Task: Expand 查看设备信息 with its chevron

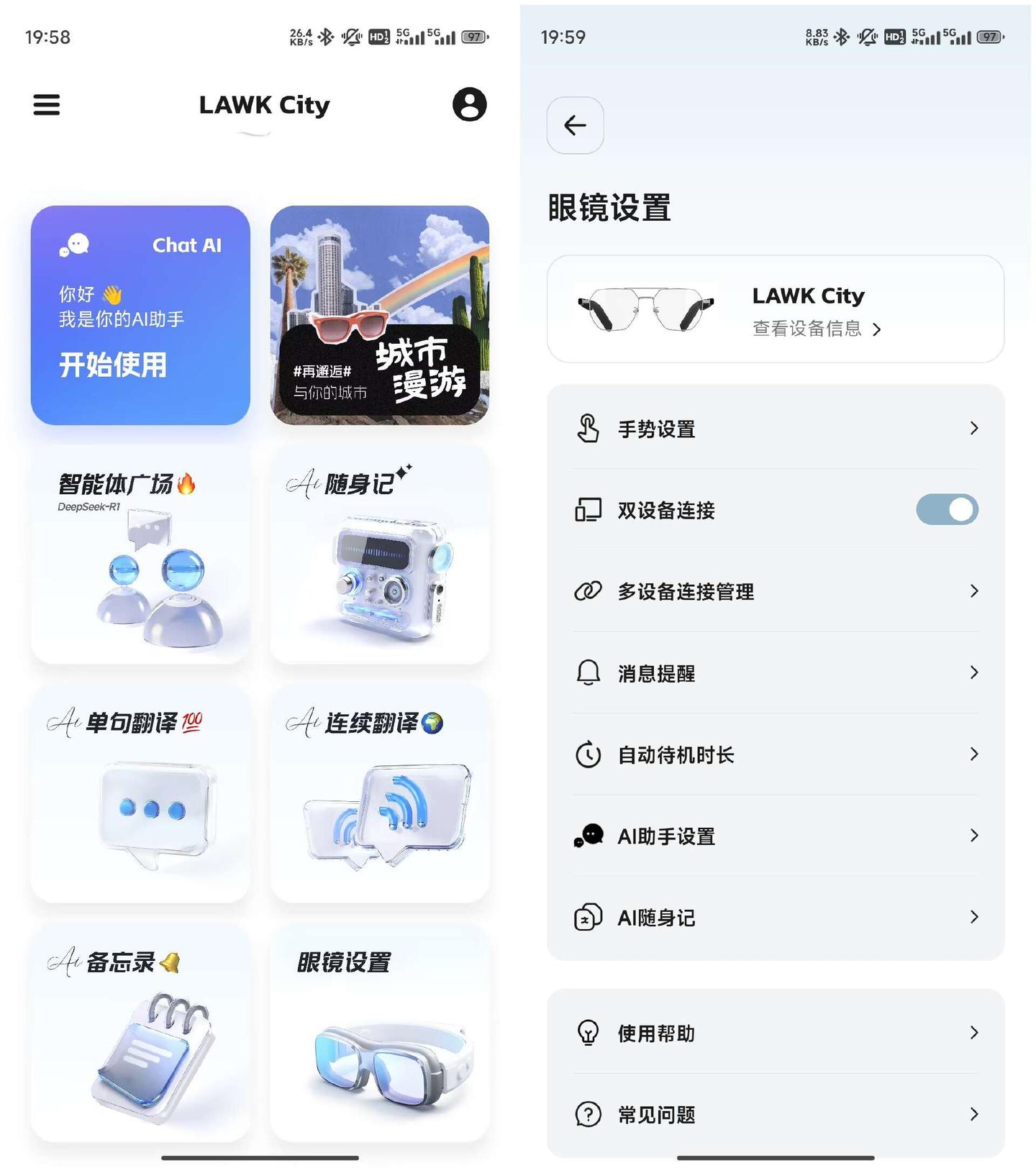Action: click(x=878, y=329)
